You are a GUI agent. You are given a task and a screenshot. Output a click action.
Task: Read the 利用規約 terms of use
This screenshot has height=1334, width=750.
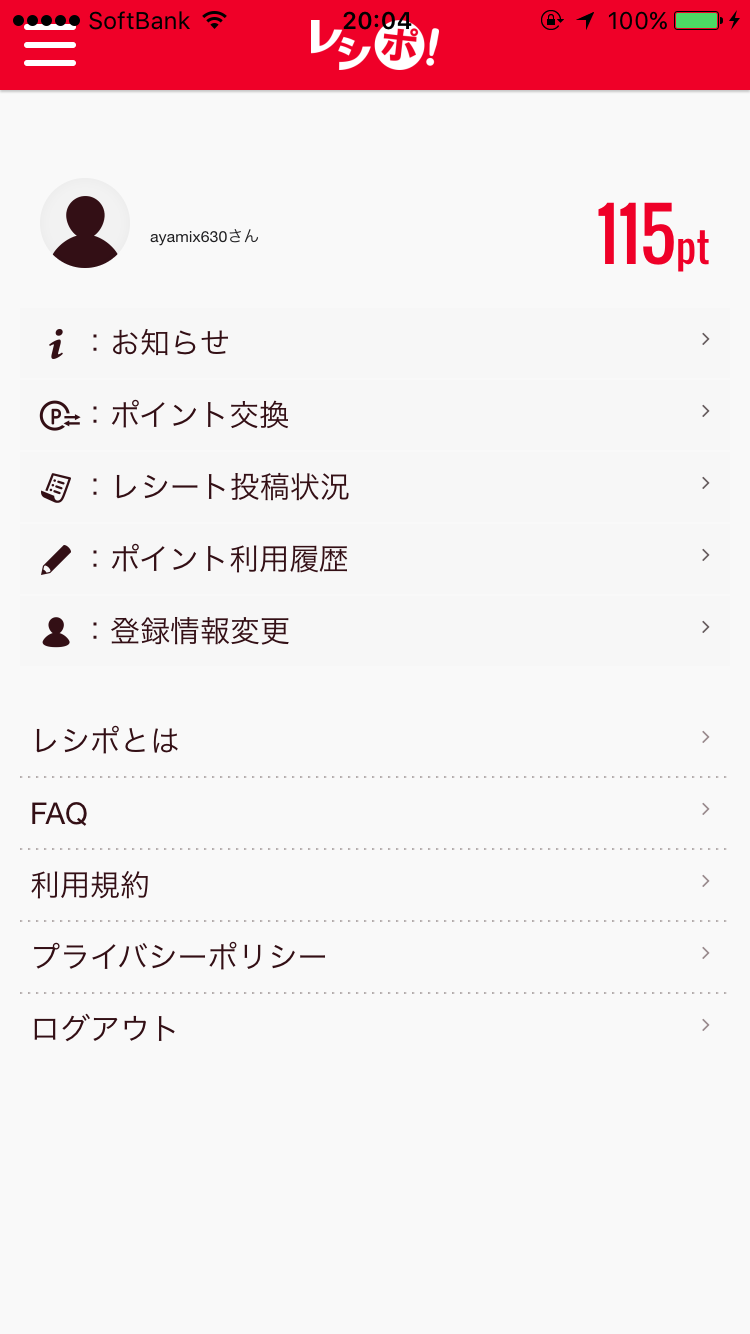(374, 885)
